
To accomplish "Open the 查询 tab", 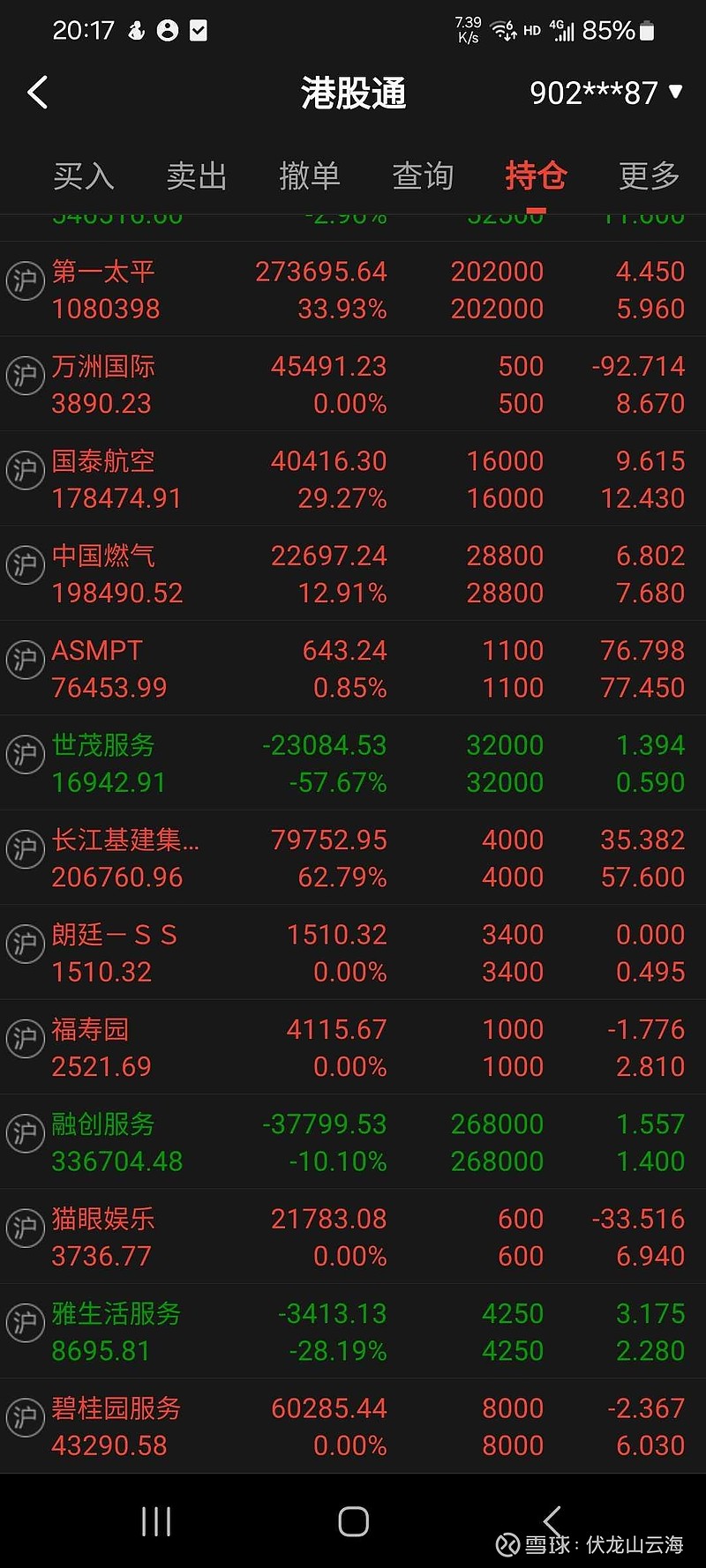I will [422, 176].
